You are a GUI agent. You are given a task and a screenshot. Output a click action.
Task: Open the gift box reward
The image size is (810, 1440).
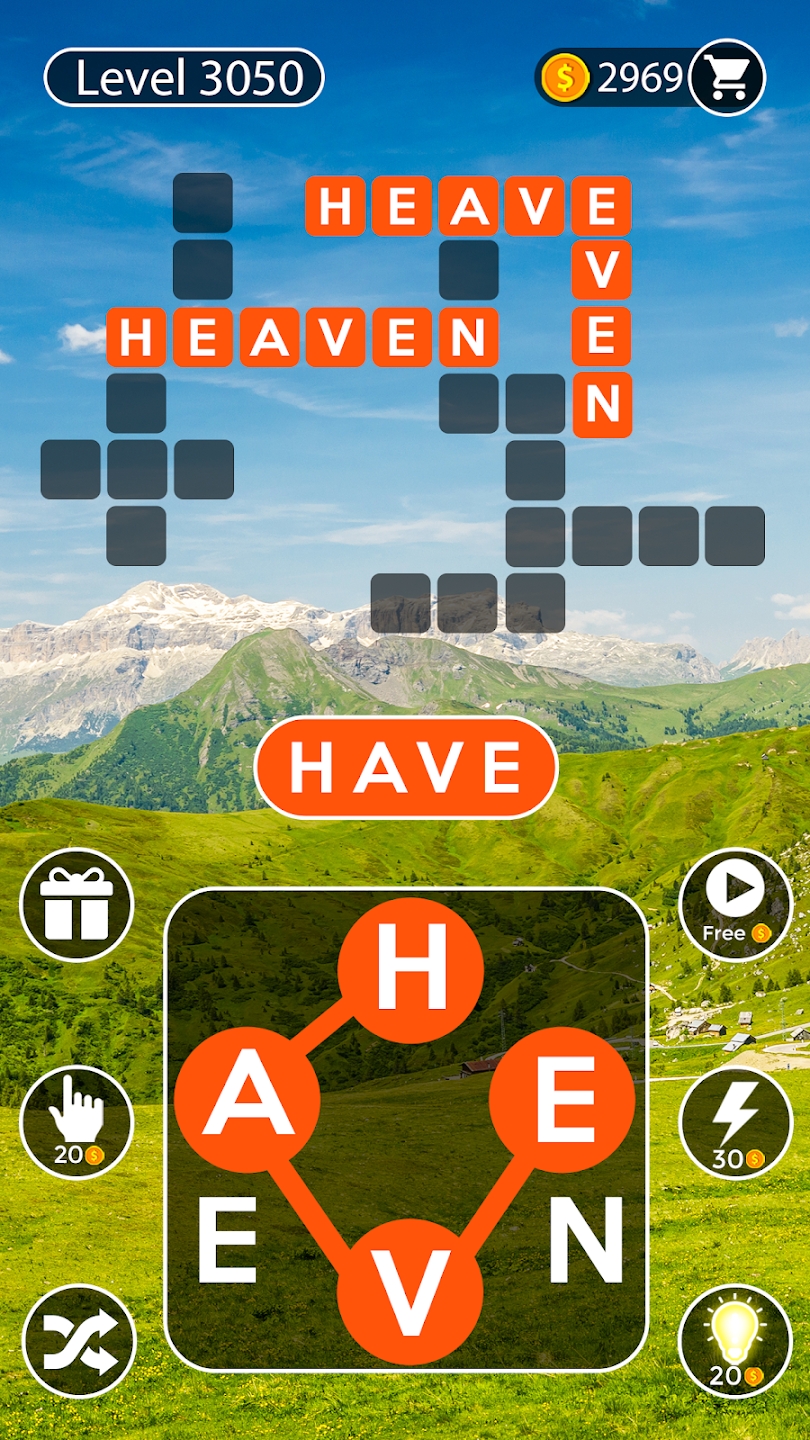tap(77, 905)
